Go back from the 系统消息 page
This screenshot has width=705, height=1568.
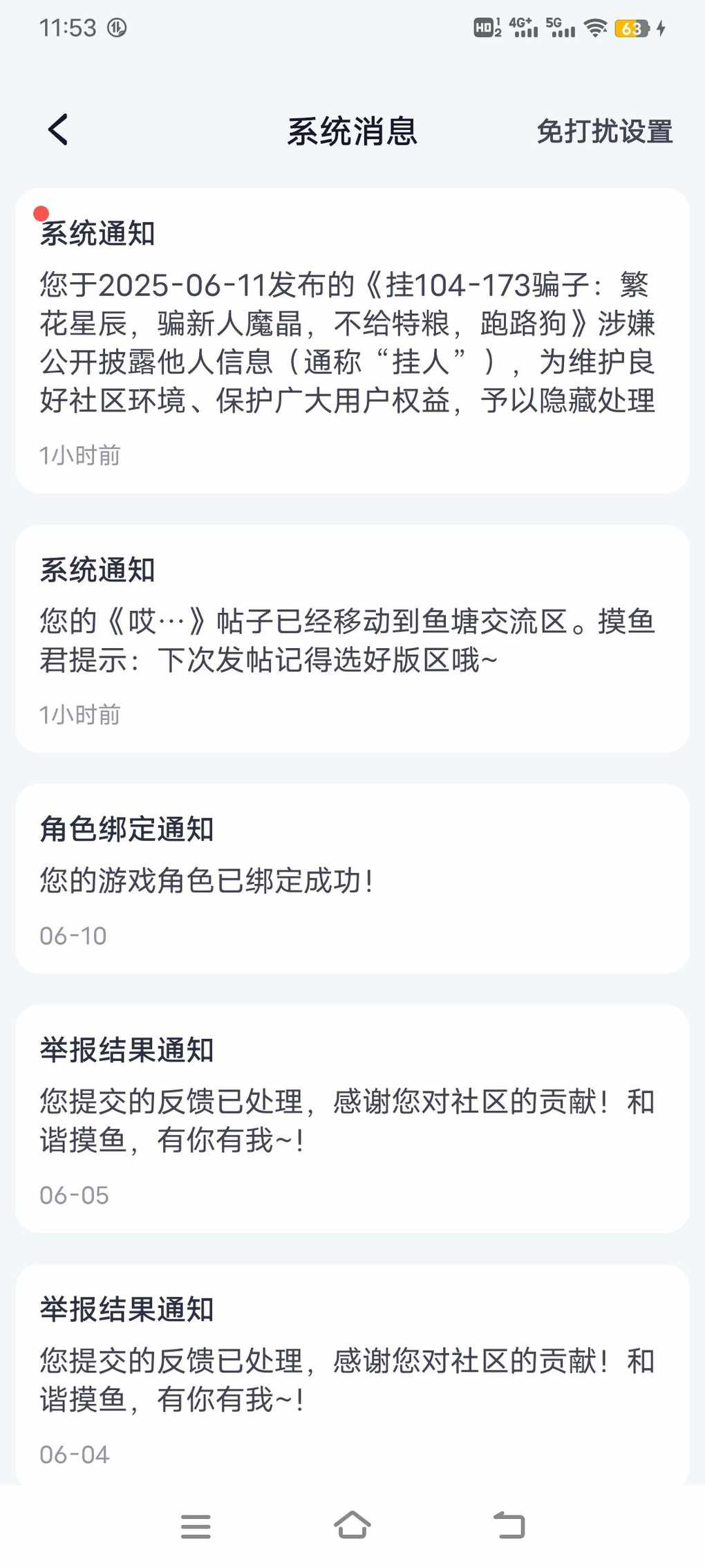pyautogui.click(x=59, y=130)
